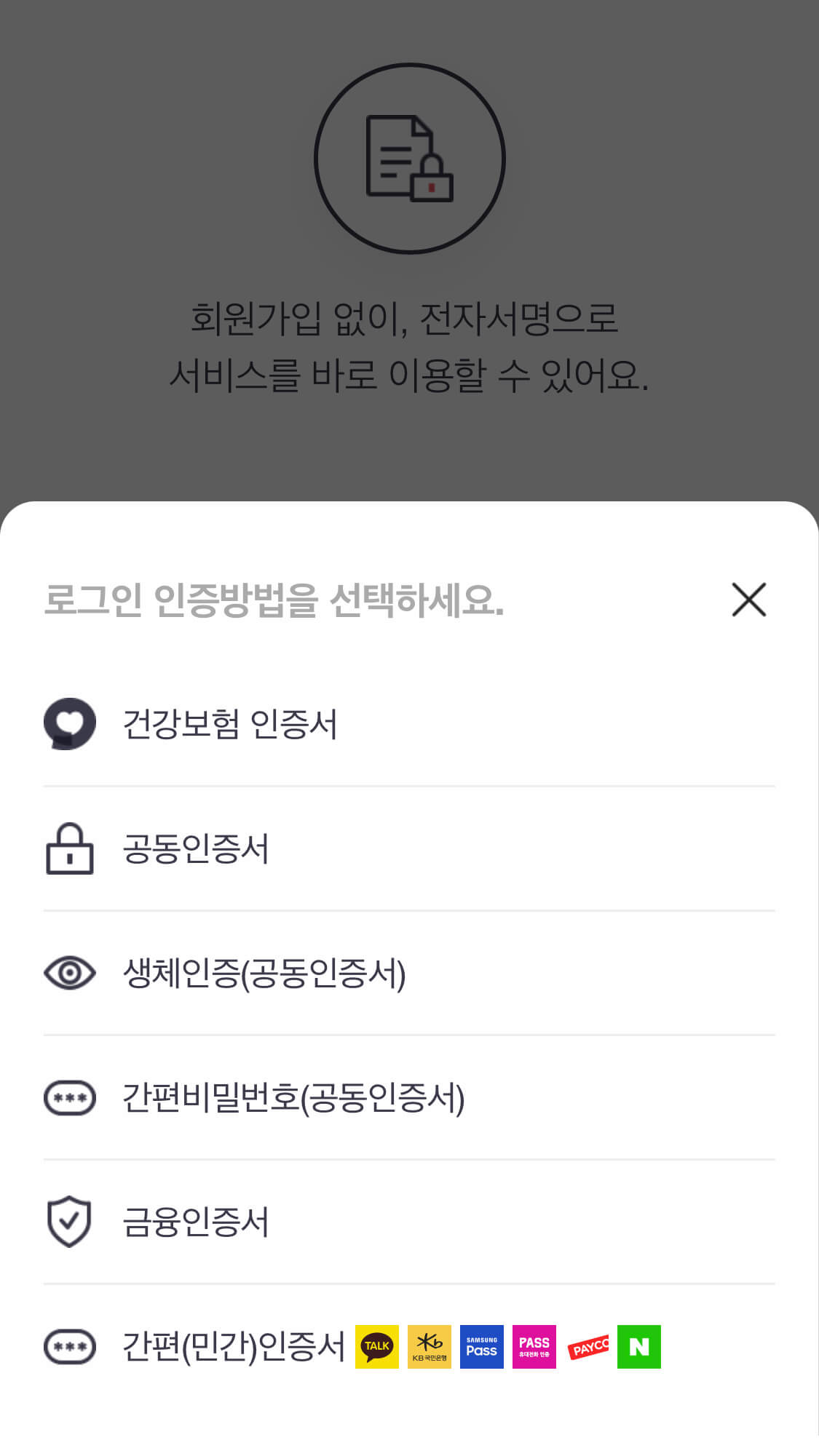Choose 공동인증서 authentication
Screen dimensions: 819x1456
click(194, 849)
